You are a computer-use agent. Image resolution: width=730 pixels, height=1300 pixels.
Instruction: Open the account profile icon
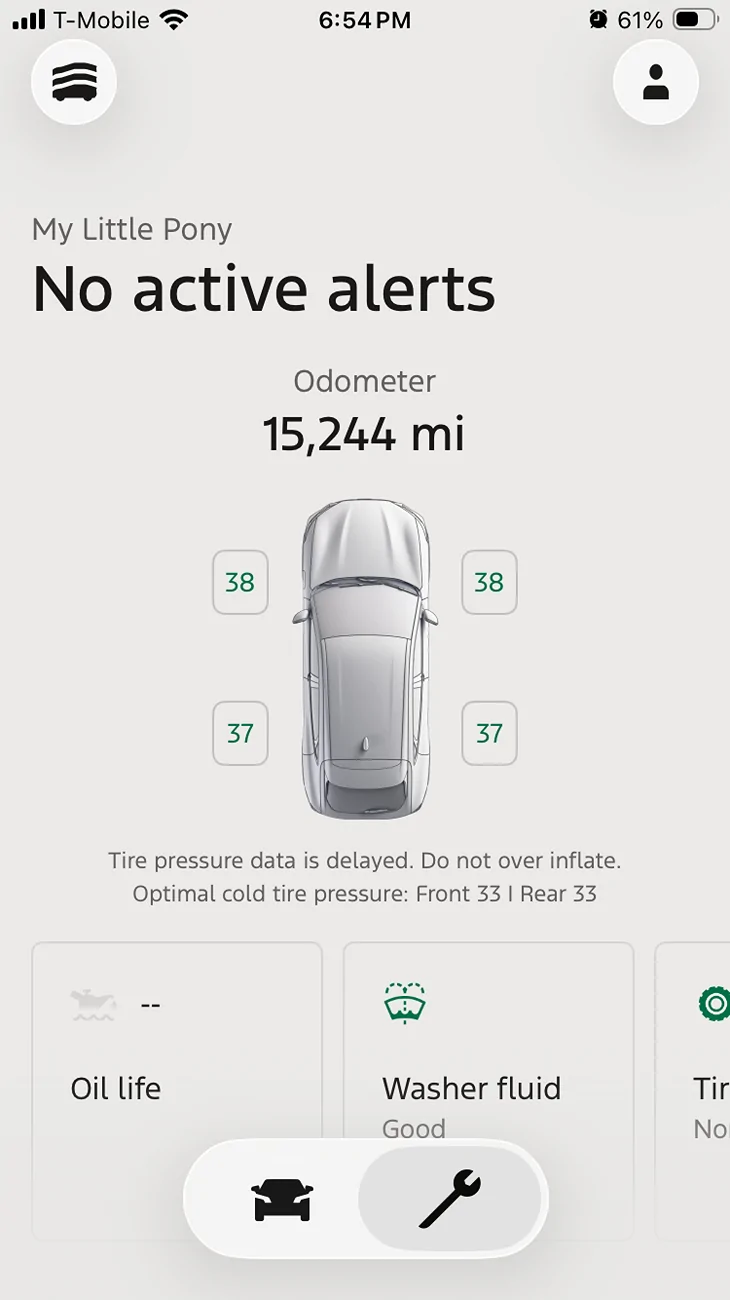655,82
